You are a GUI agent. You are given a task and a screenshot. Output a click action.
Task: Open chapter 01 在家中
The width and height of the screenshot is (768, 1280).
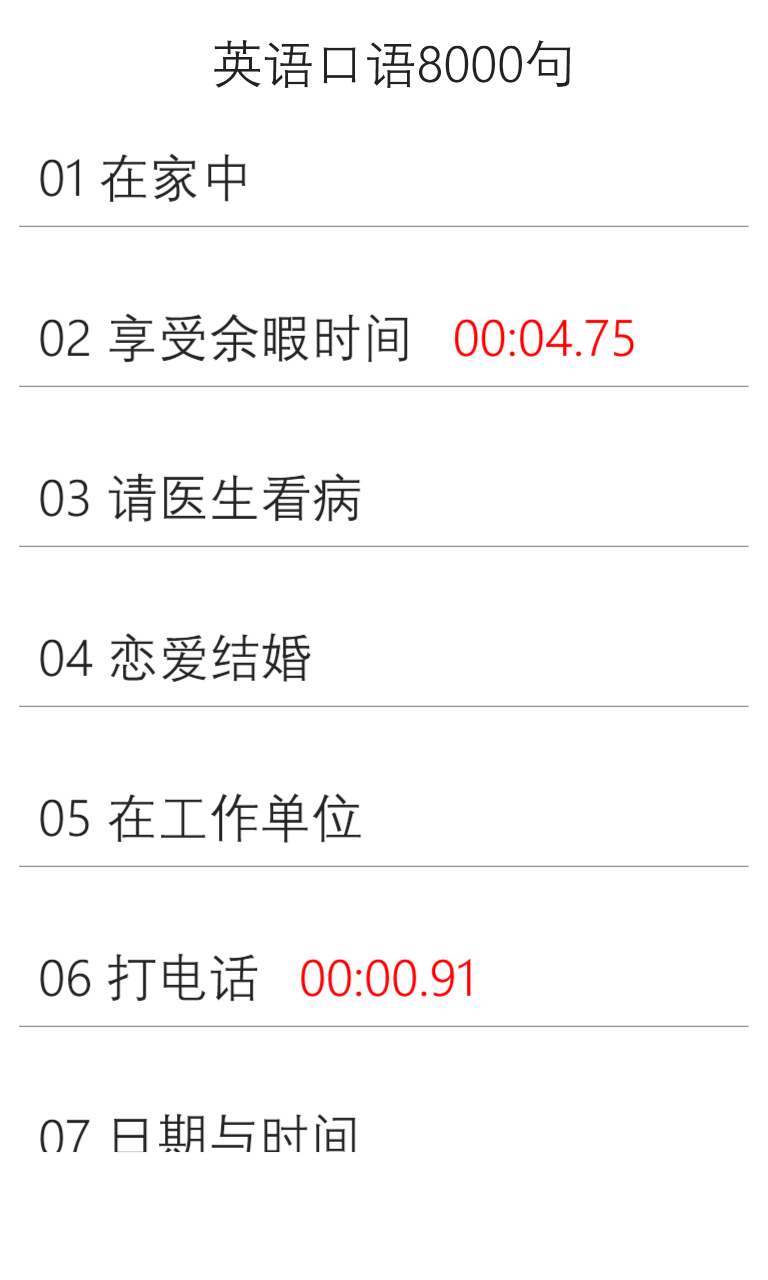146,176
